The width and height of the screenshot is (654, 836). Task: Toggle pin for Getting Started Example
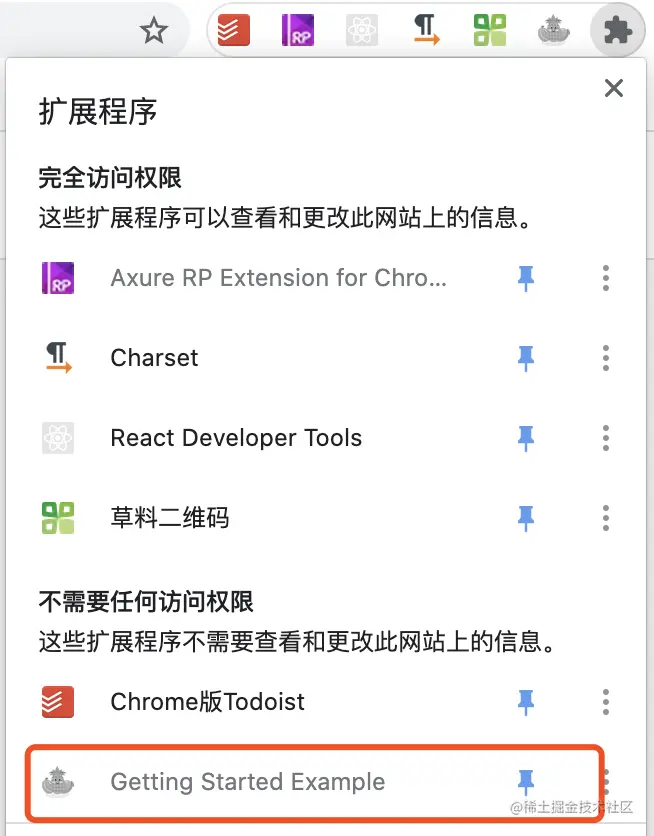click(526, 782)
